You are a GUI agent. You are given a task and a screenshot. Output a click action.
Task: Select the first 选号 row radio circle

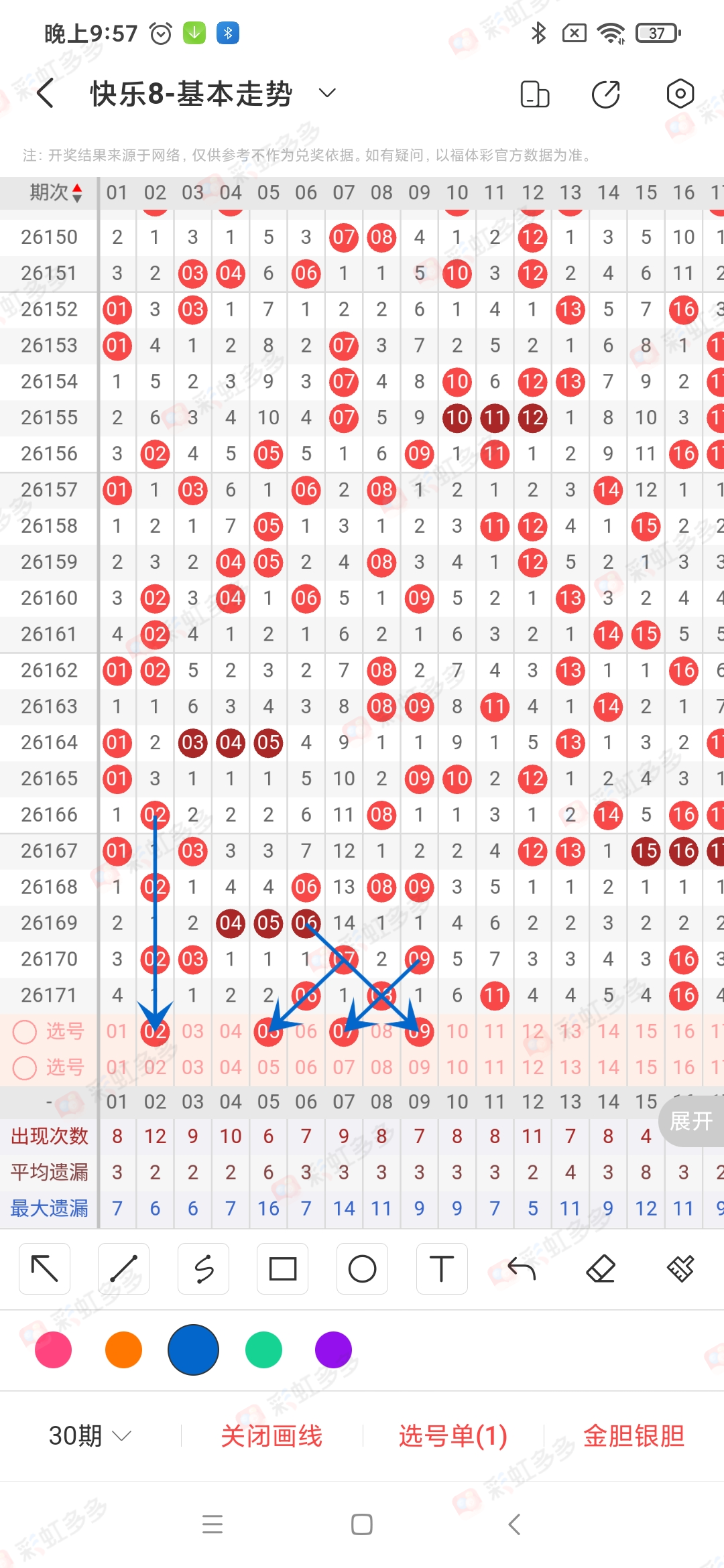click(x=25, y=1031)
